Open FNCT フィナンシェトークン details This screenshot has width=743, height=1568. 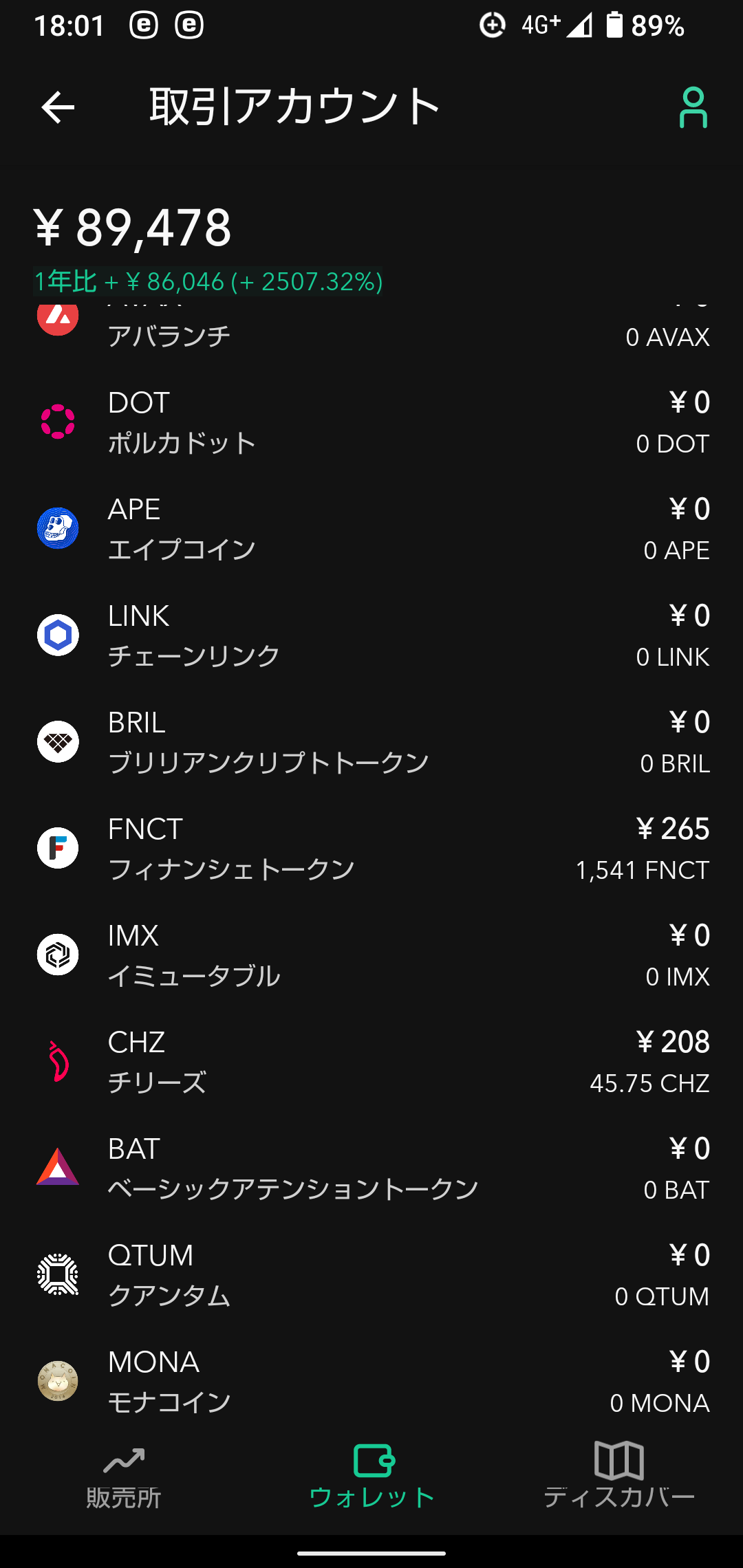(371, 849)
